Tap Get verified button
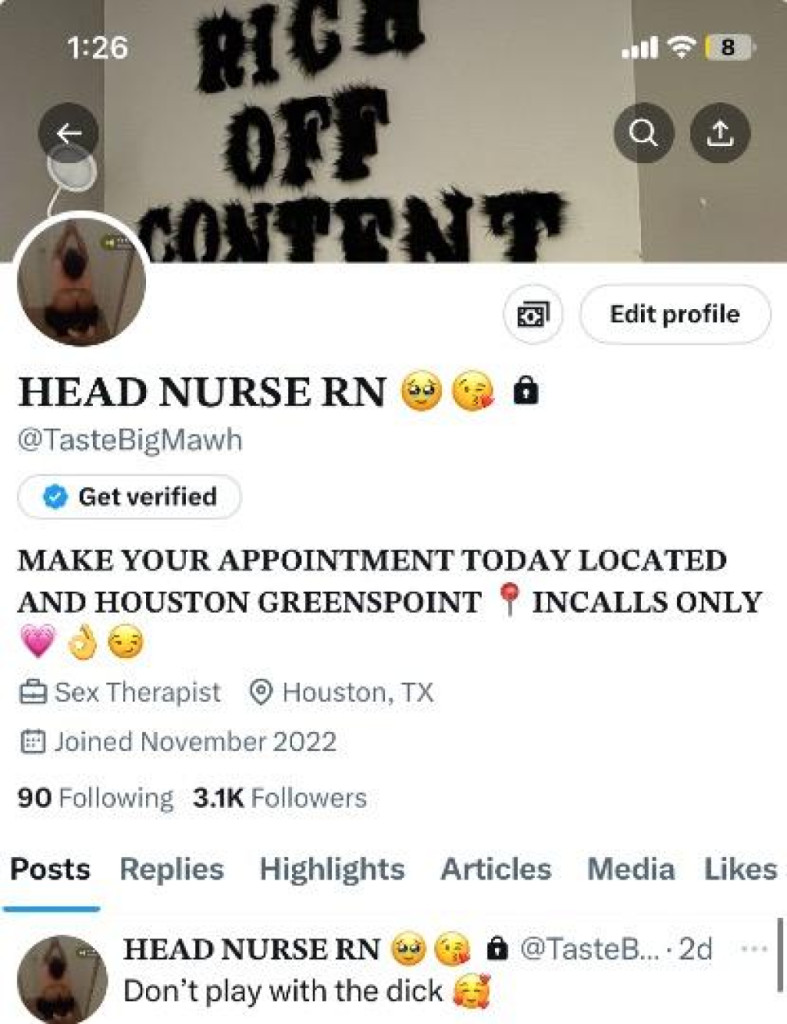787x1024 pixels. pos(130,497)
